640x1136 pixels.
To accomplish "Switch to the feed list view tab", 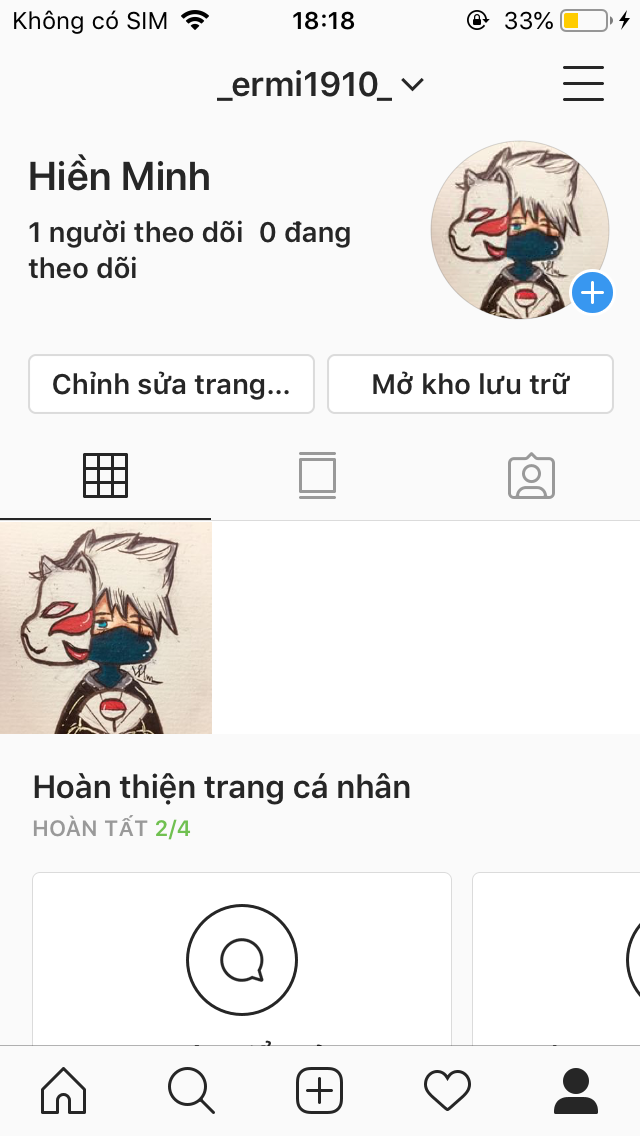I will point(317,476).
